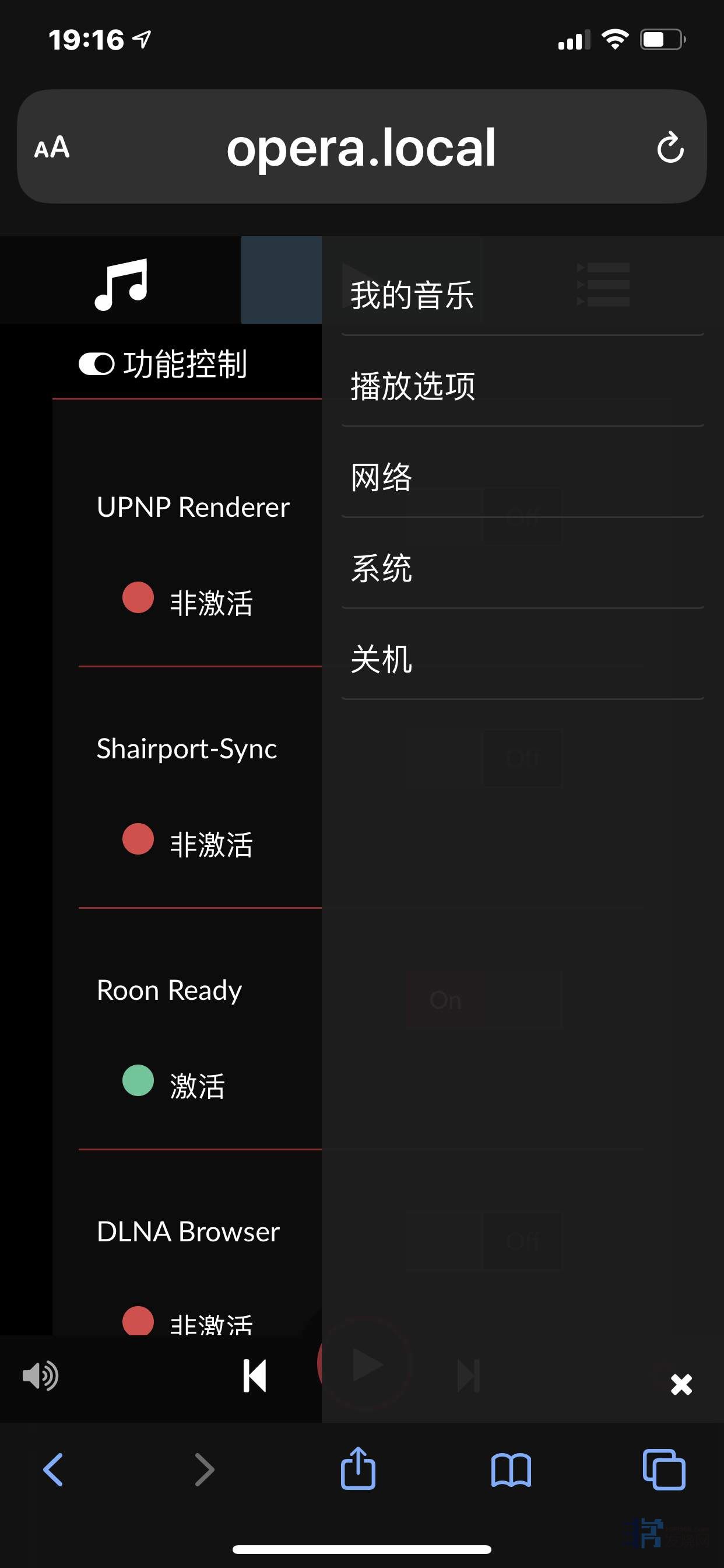Image resolution: width=724 pixels, height=1568 pixels.
Task: Select 关机 to shut down
Action: 381,659
